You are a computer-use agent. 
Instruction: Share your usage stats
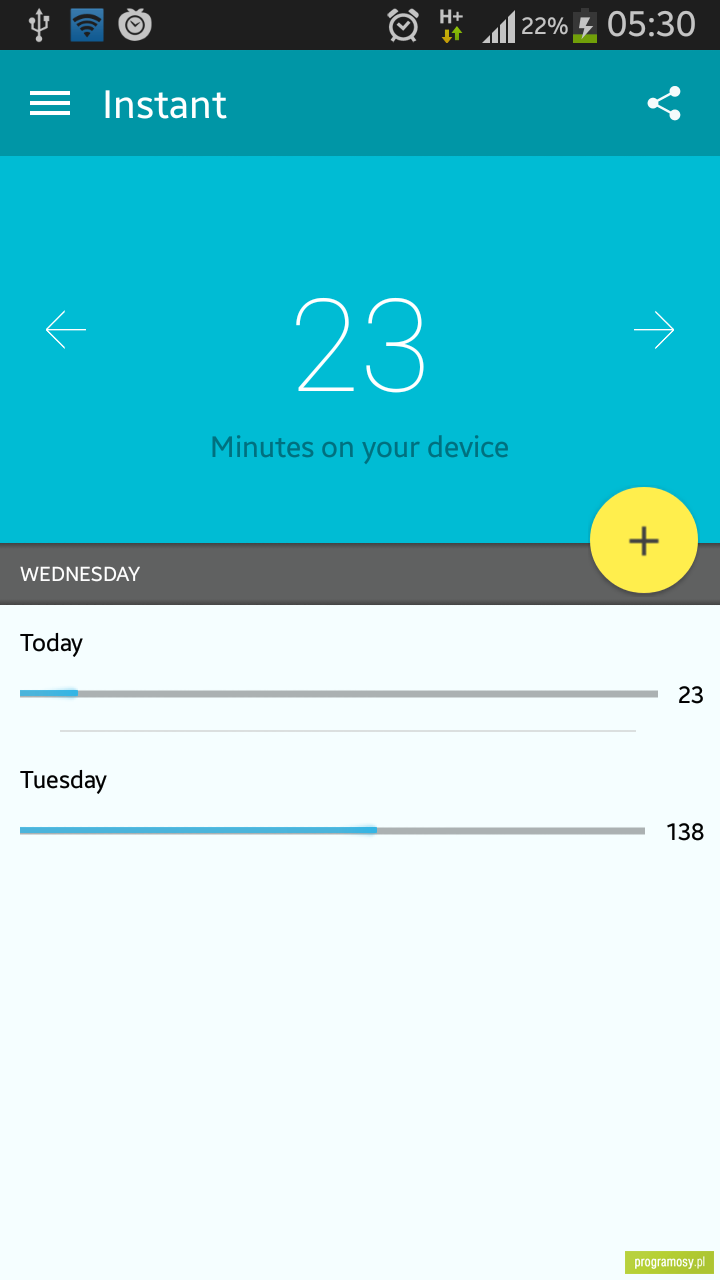[664, 104]
